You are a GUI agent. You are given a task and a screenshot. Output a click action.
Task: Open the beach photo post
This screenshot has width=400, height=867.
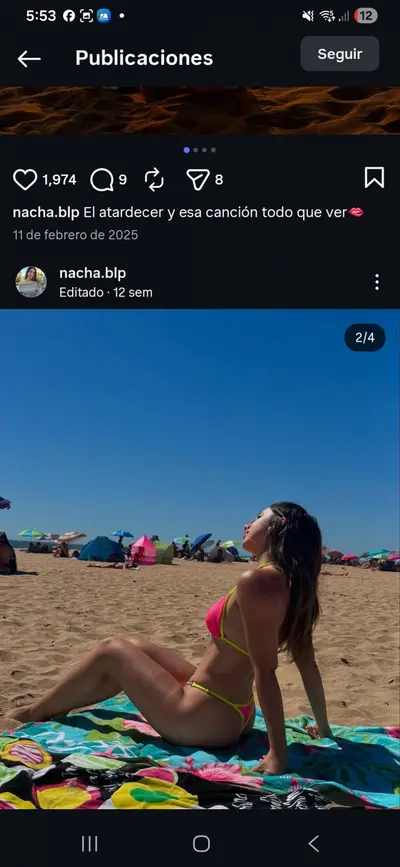point(200,559)
